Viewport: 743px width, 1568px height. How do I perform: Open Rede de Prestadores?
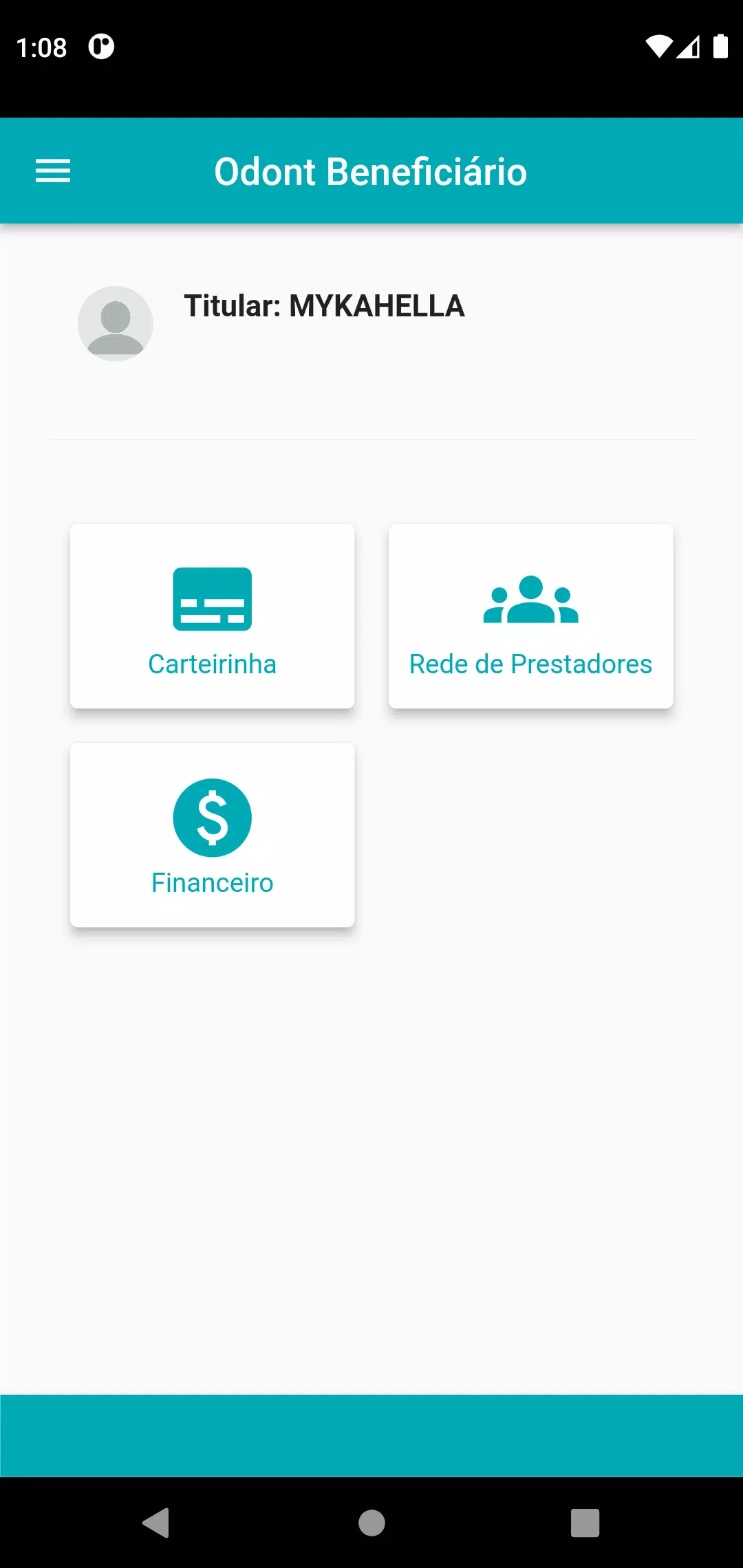[530, 616]
